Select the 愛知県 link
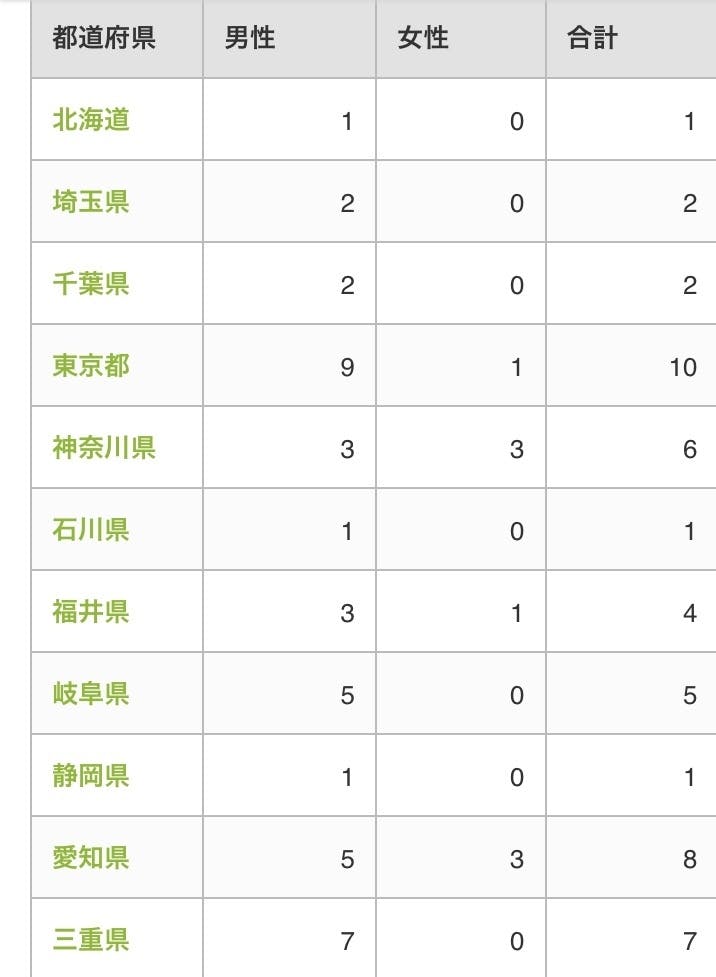 (91, 858)
